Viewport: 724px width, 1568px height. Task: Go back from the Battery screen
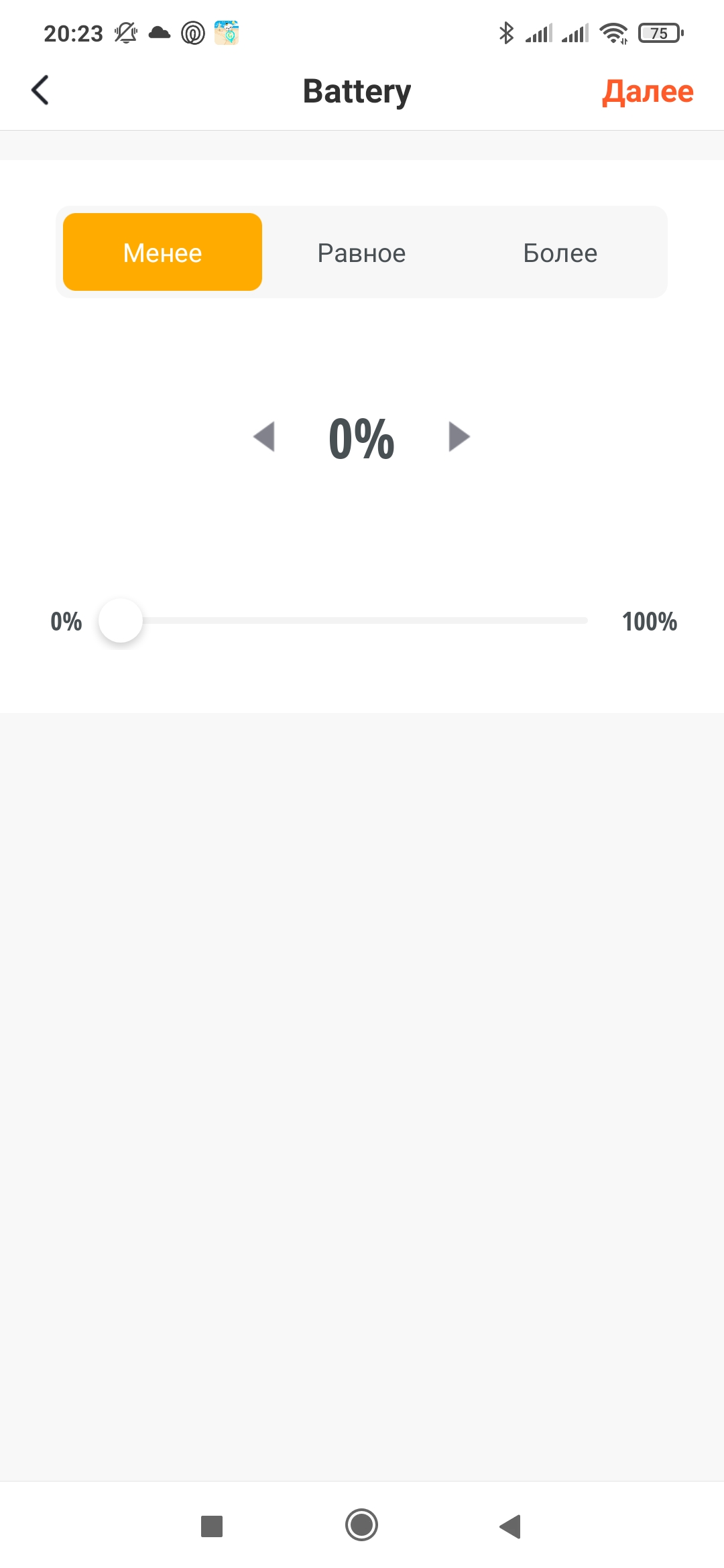(40, 90)
